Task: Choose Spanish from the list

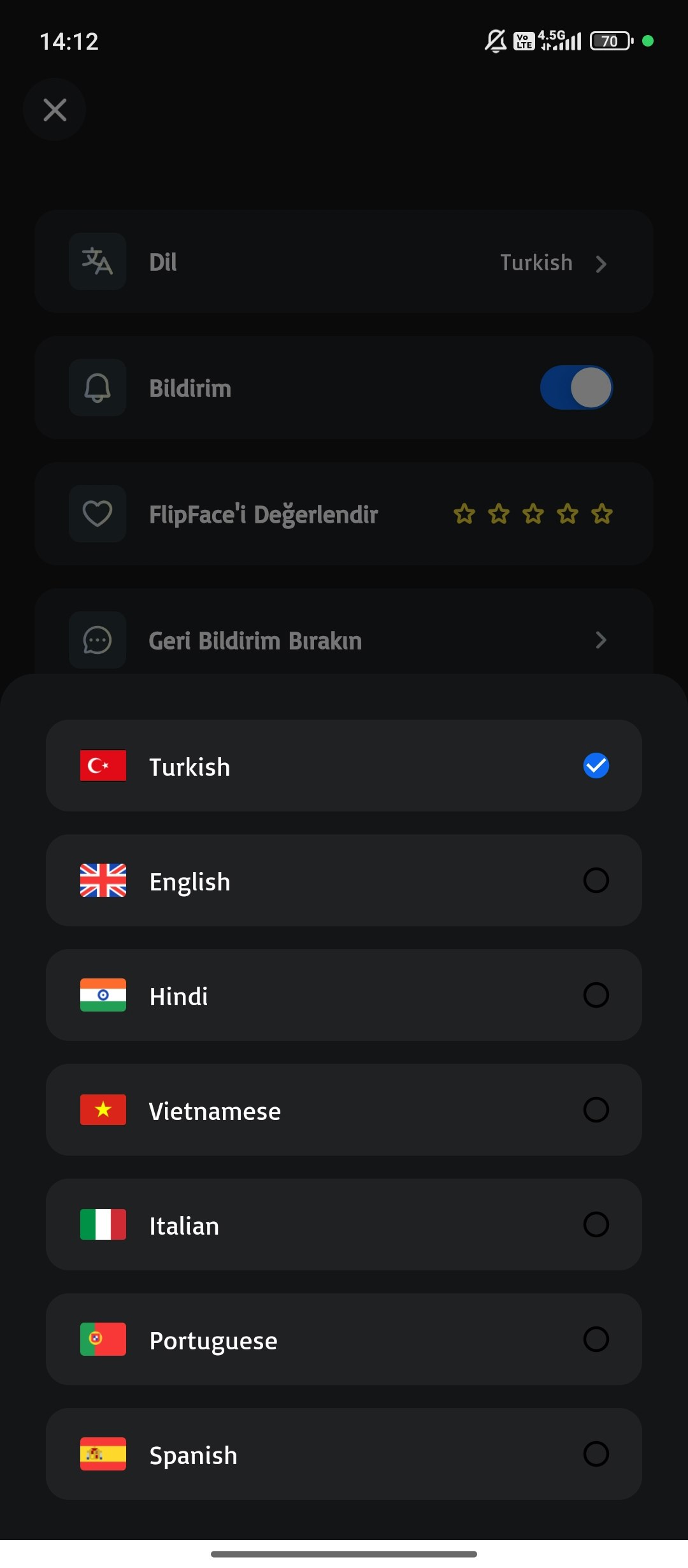Action: [344, 1454]
